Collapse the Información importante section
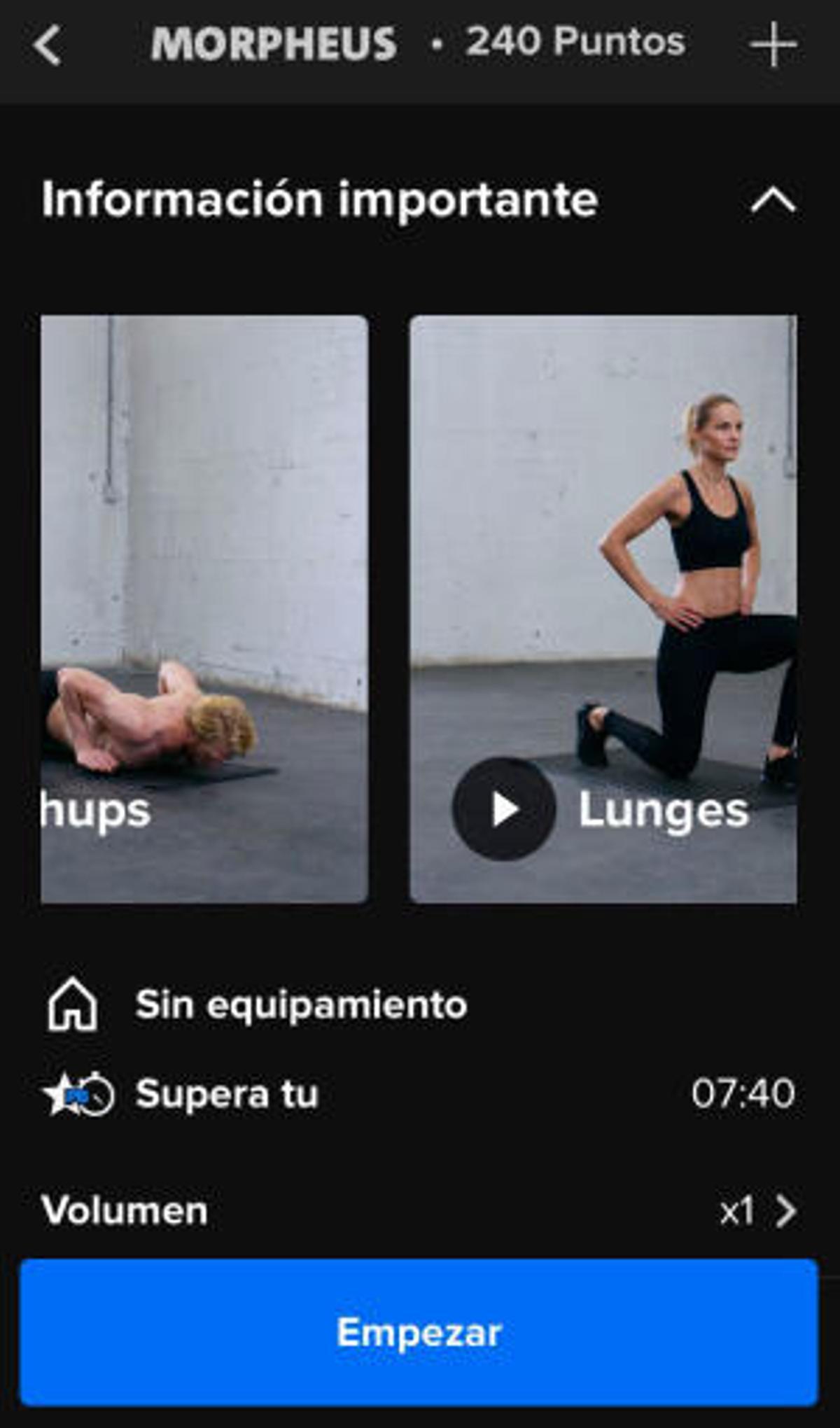840x1428 pixels. (x=773, y=201)
